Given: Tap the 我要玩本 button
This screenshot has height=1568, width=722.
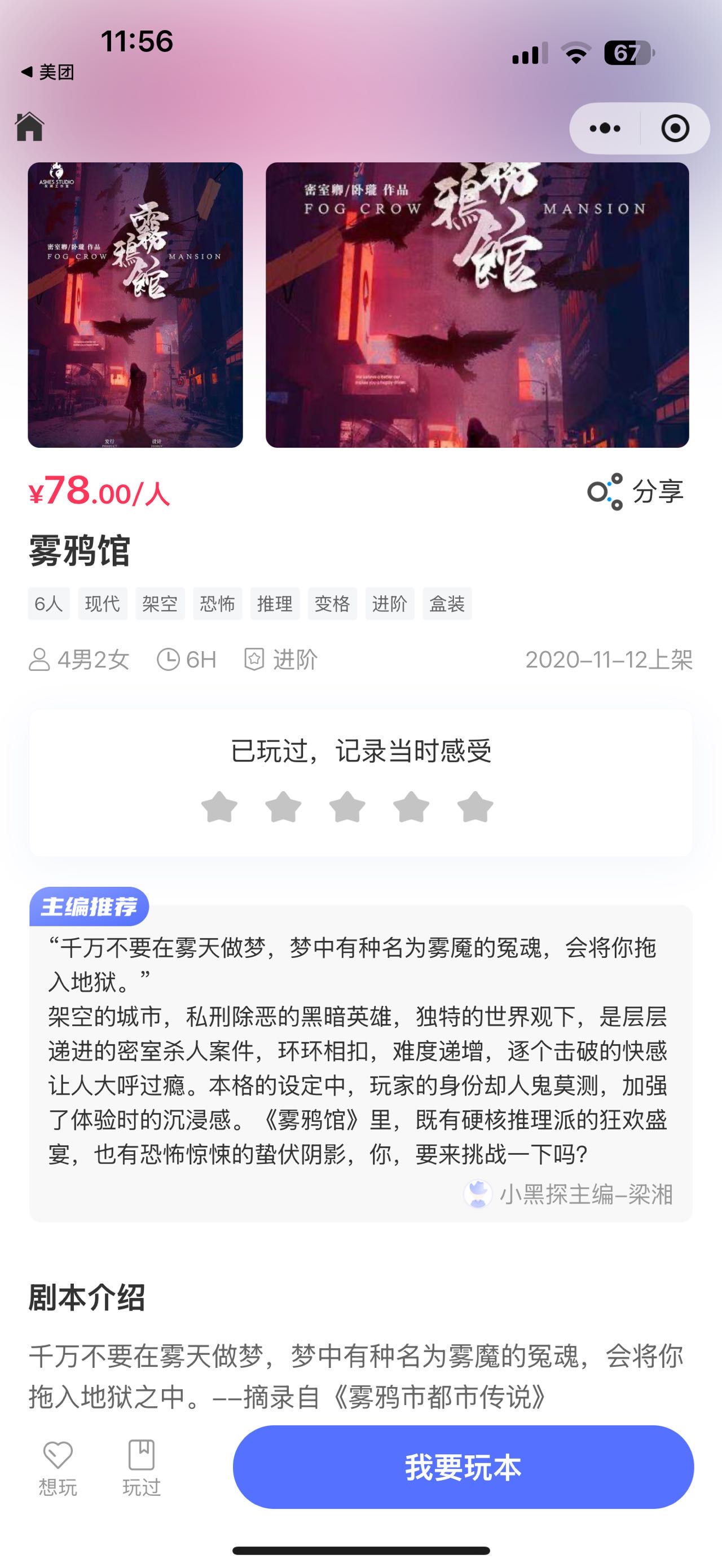Looking at the screenshot, I should point(463,1467).
